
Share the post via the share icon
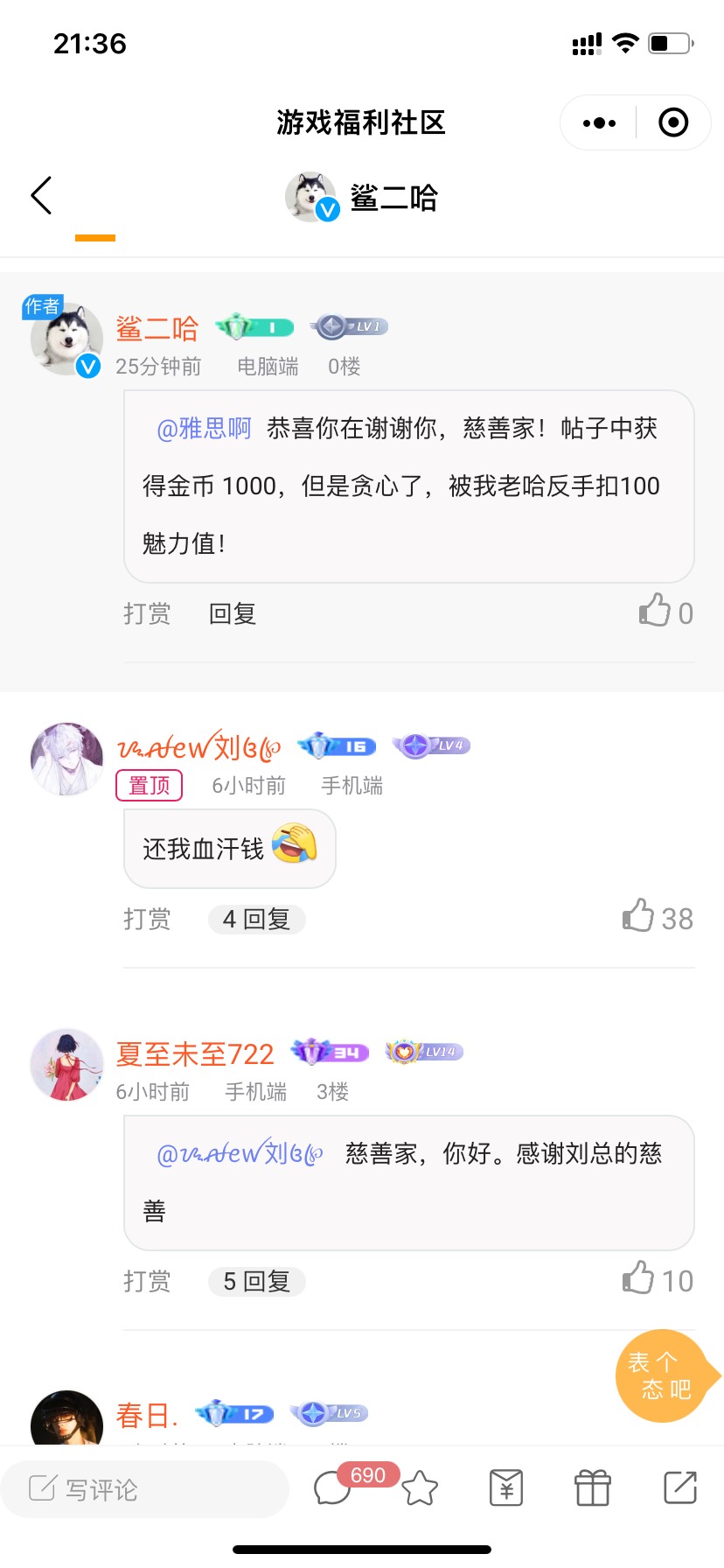(x=679, y=1487)
